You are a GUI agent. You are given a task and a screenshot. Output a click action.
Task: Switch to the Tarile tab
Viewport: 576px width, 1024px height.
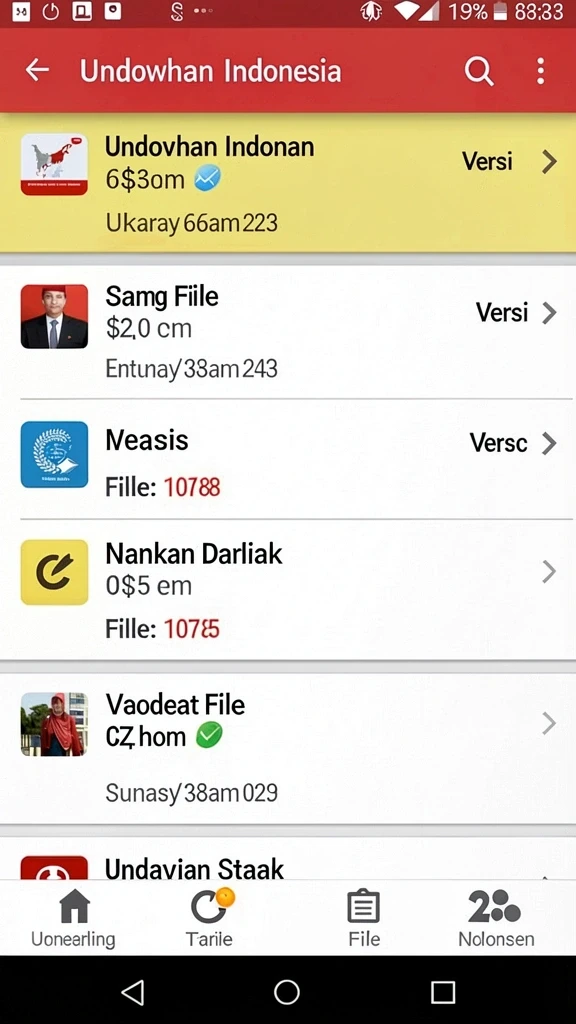click(x=209, y=919)
